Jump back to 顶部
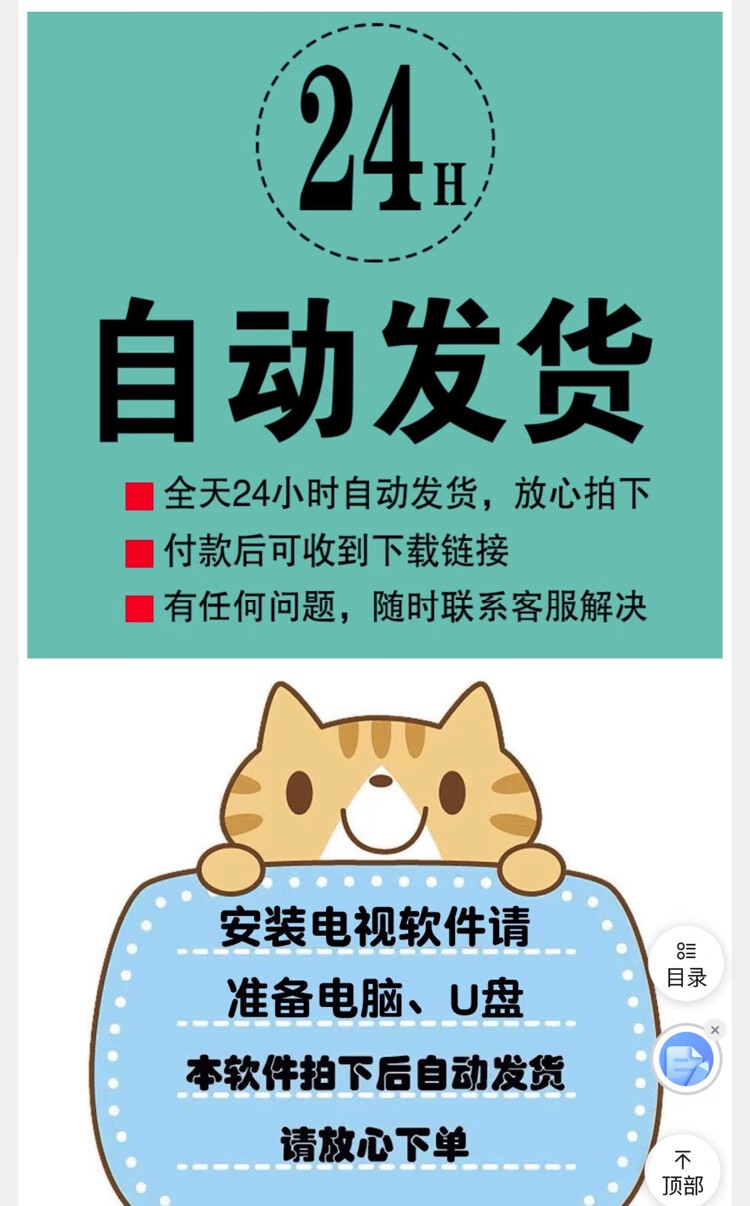Viewport: 750px width, 1206px height. [x=683, y=1172]
